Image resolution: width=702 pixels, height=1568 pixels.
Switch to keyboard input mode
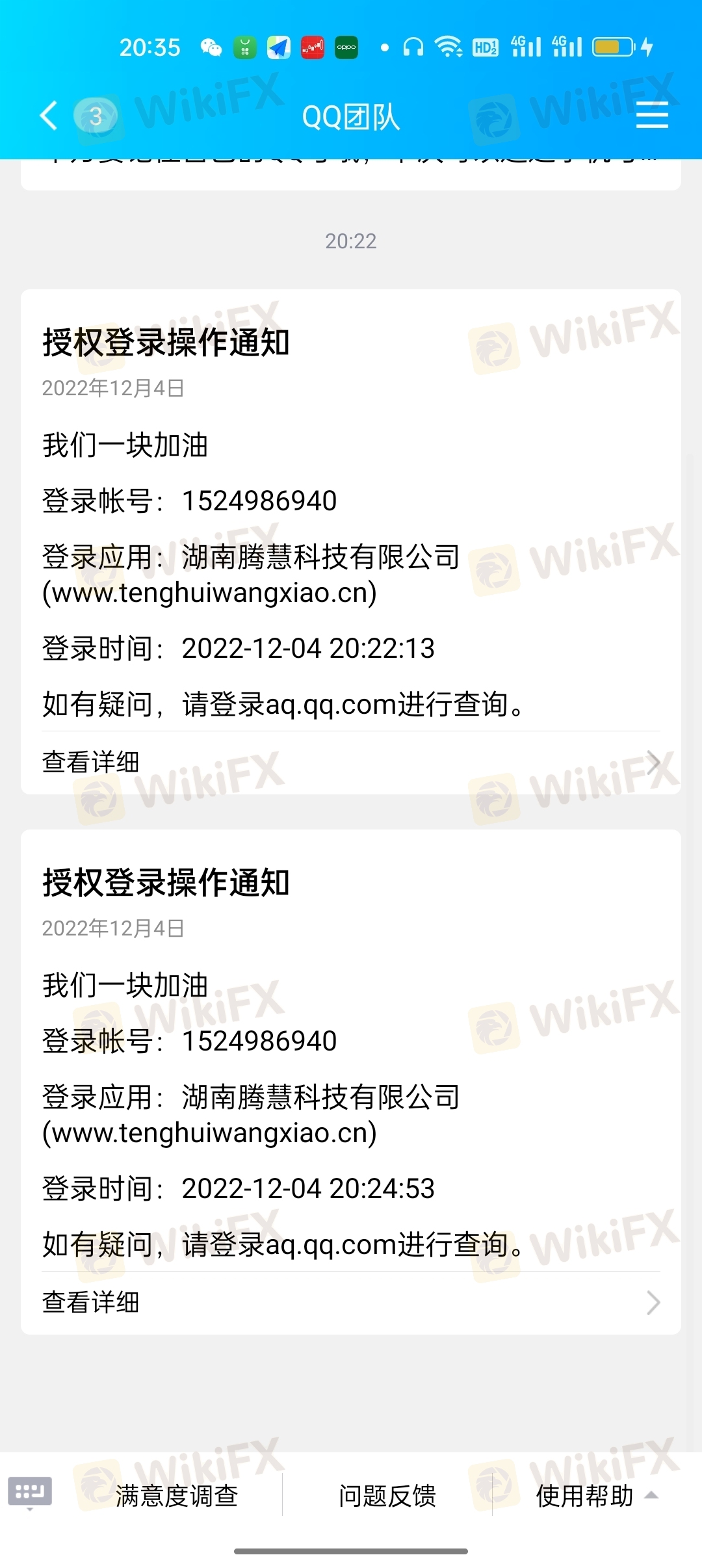click(30, 1492)
